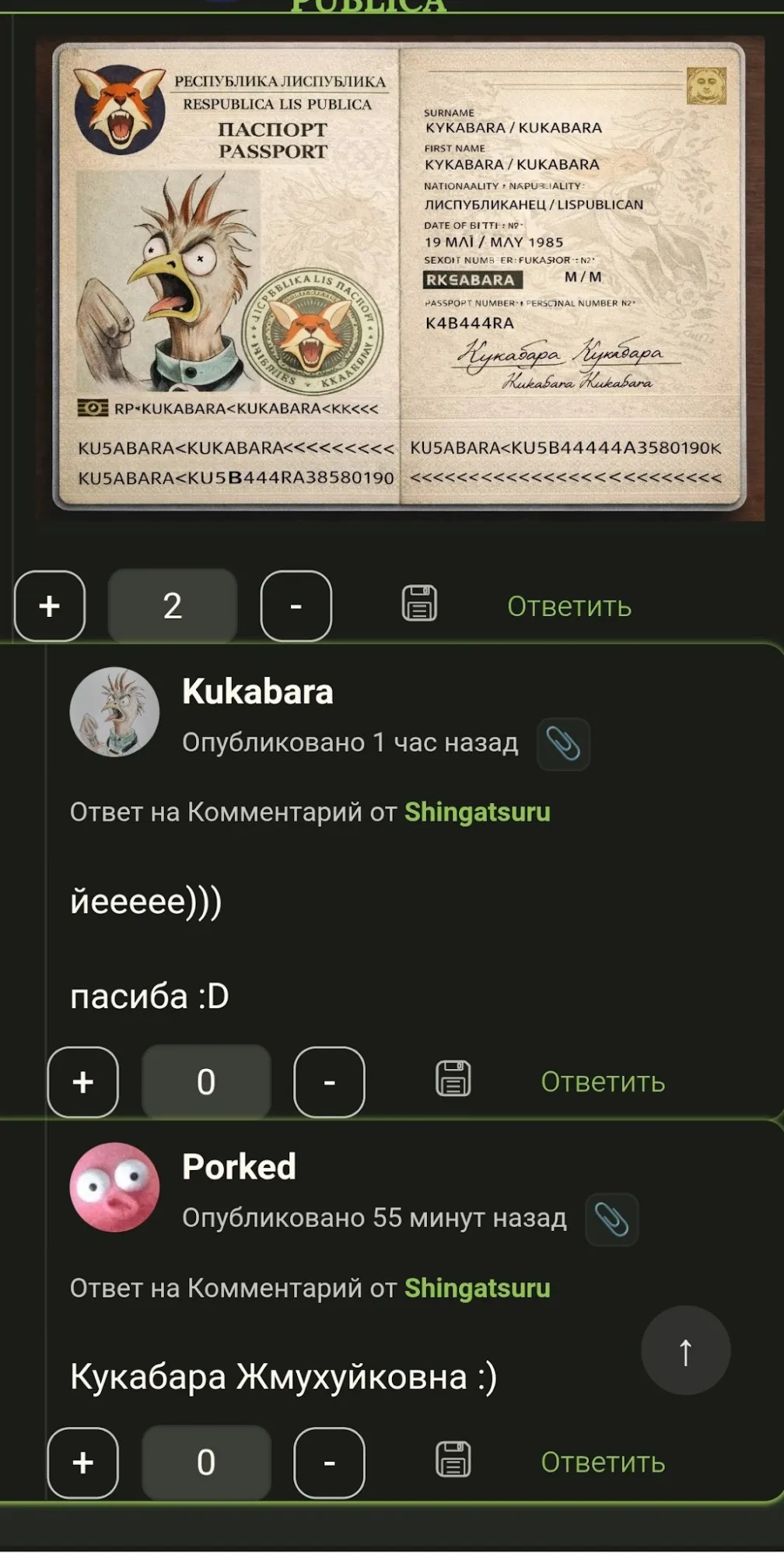Upvote the comment with the passport image
Viewport: 784px width, 1556px height.
(50, 606)
